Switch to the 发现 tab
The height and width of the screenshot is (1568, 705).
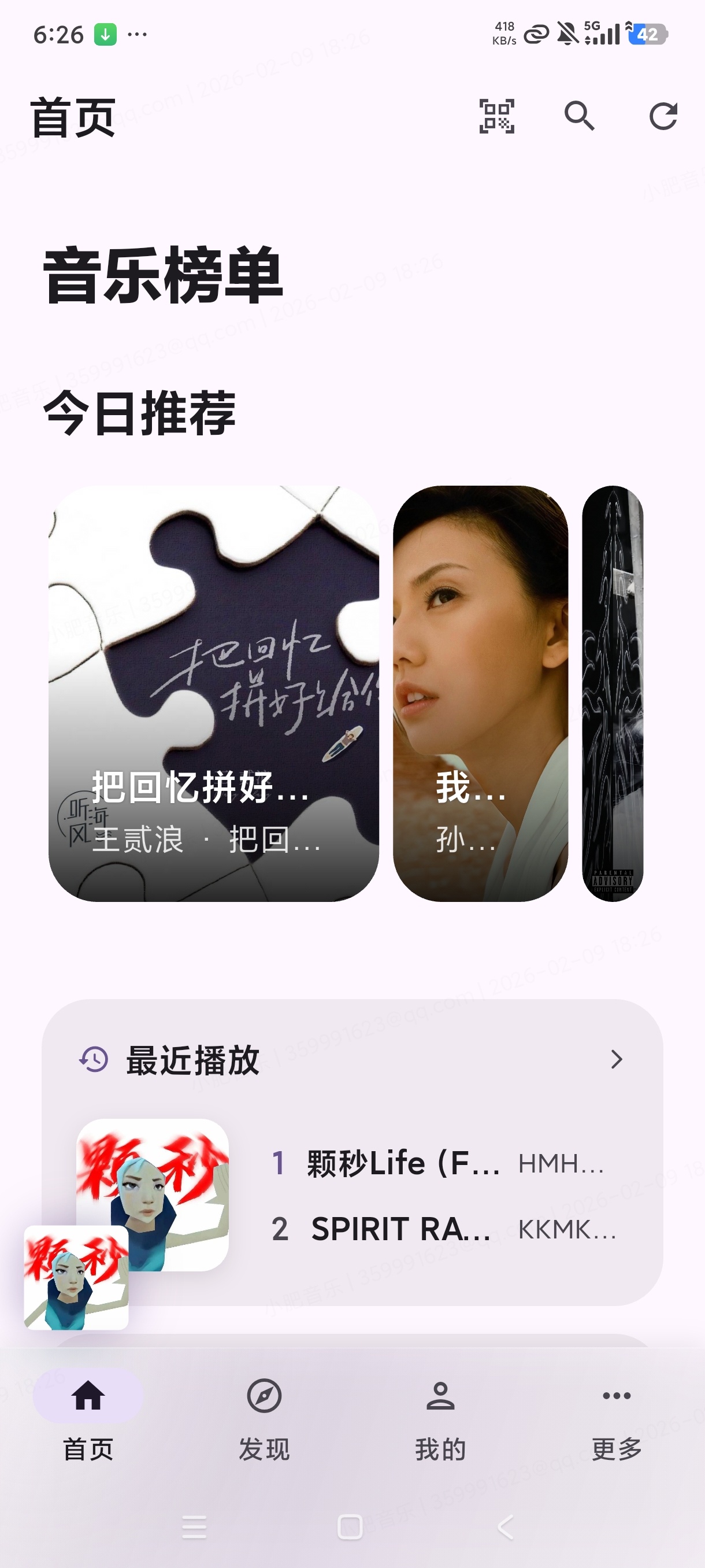pyautogui.click(x=262, y=1425)
